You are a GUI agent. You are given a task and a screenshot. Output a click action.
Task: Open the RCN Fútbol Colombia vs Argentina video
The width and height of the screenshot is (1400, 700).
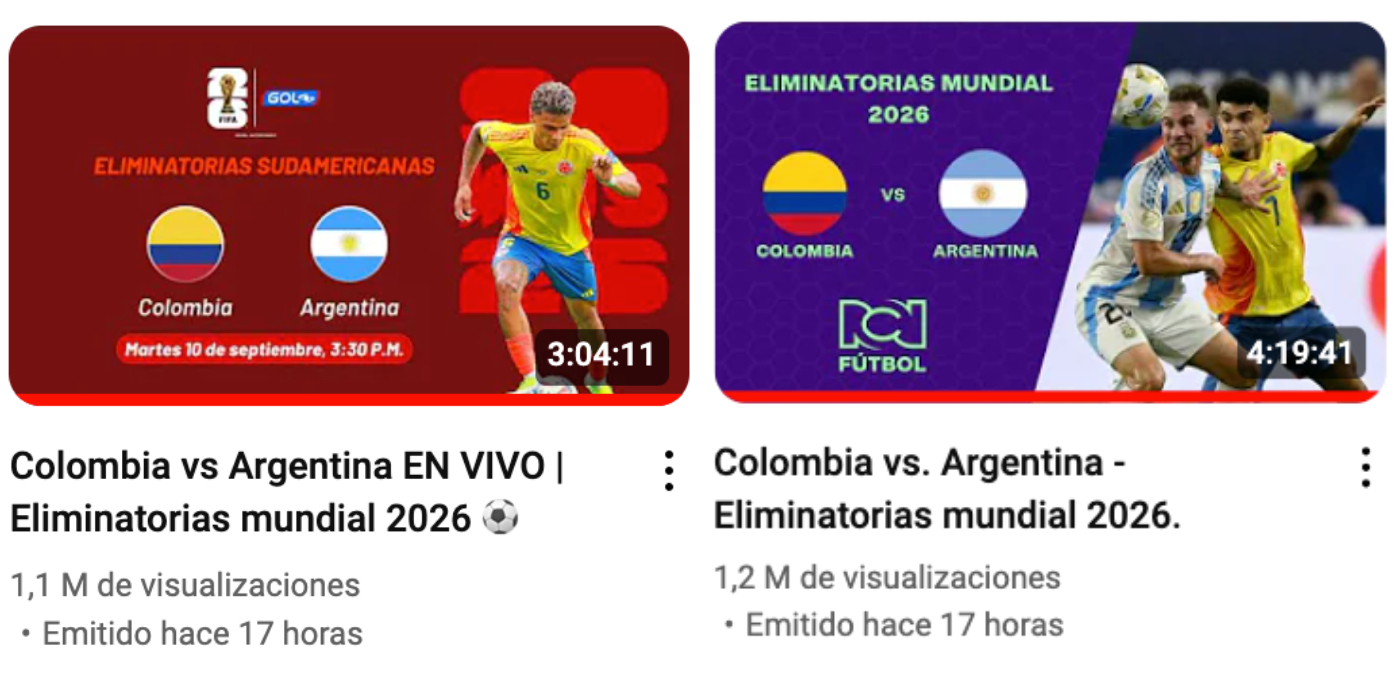(x=1049, y=210)
